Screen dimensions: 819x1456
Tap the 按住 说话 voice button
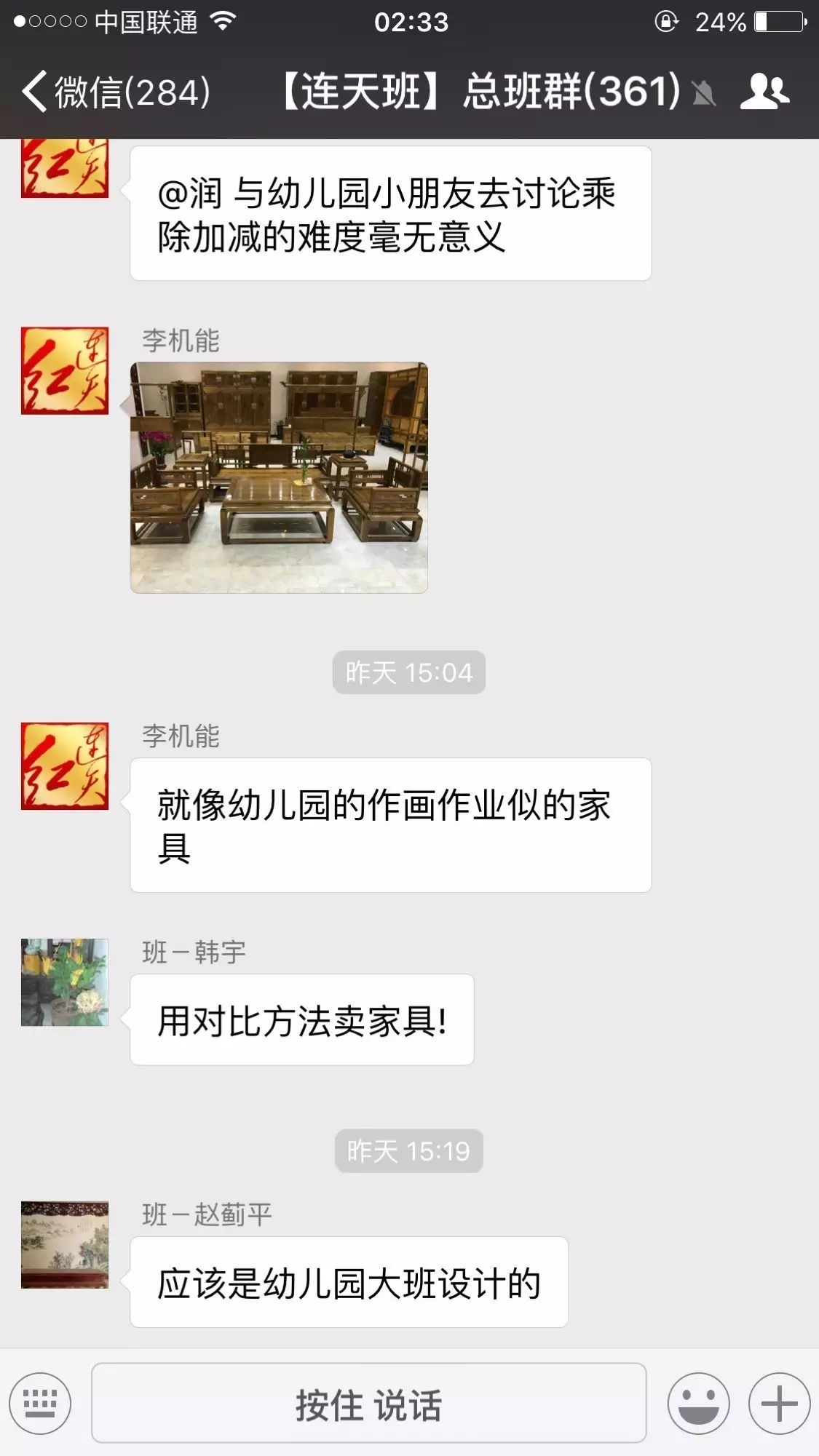(x=368, y=1403)
